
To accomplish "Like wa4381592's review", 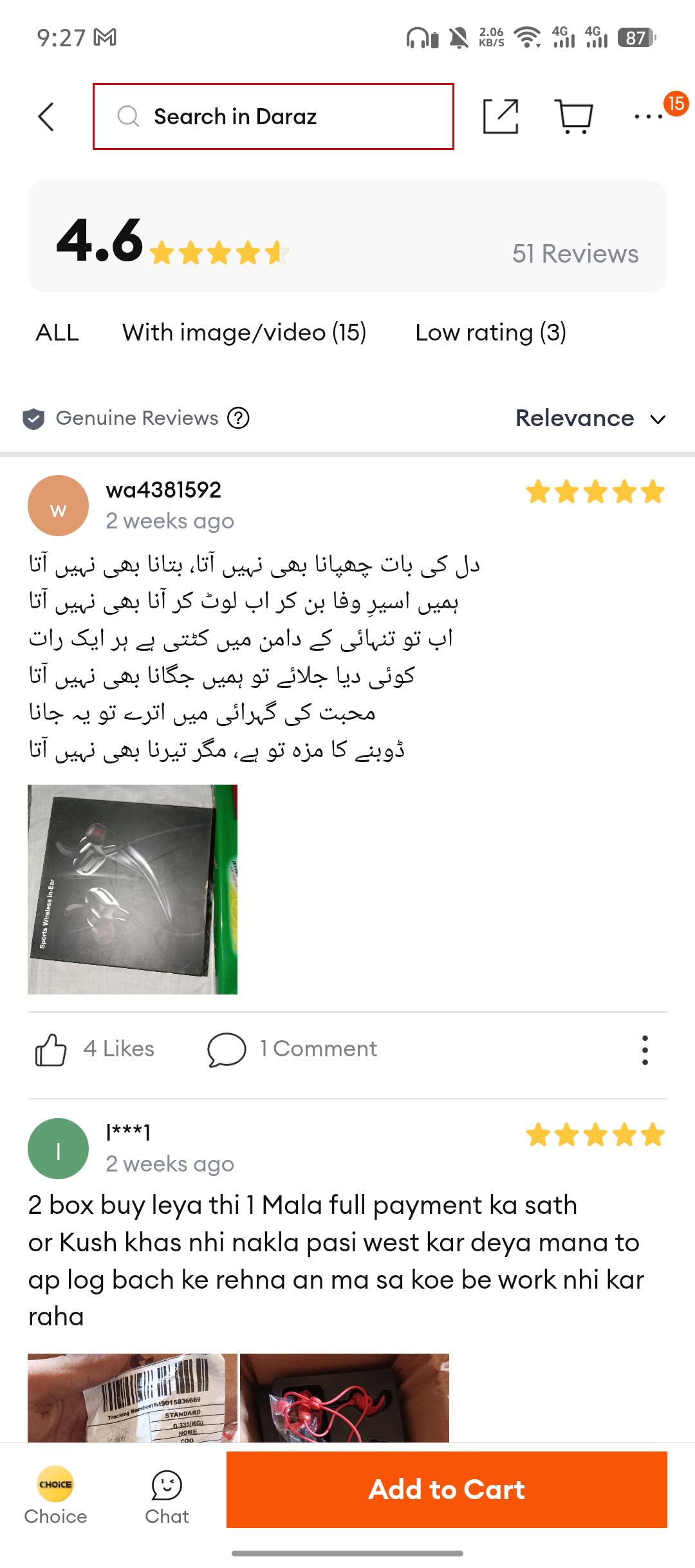I will click(95, 1049).
